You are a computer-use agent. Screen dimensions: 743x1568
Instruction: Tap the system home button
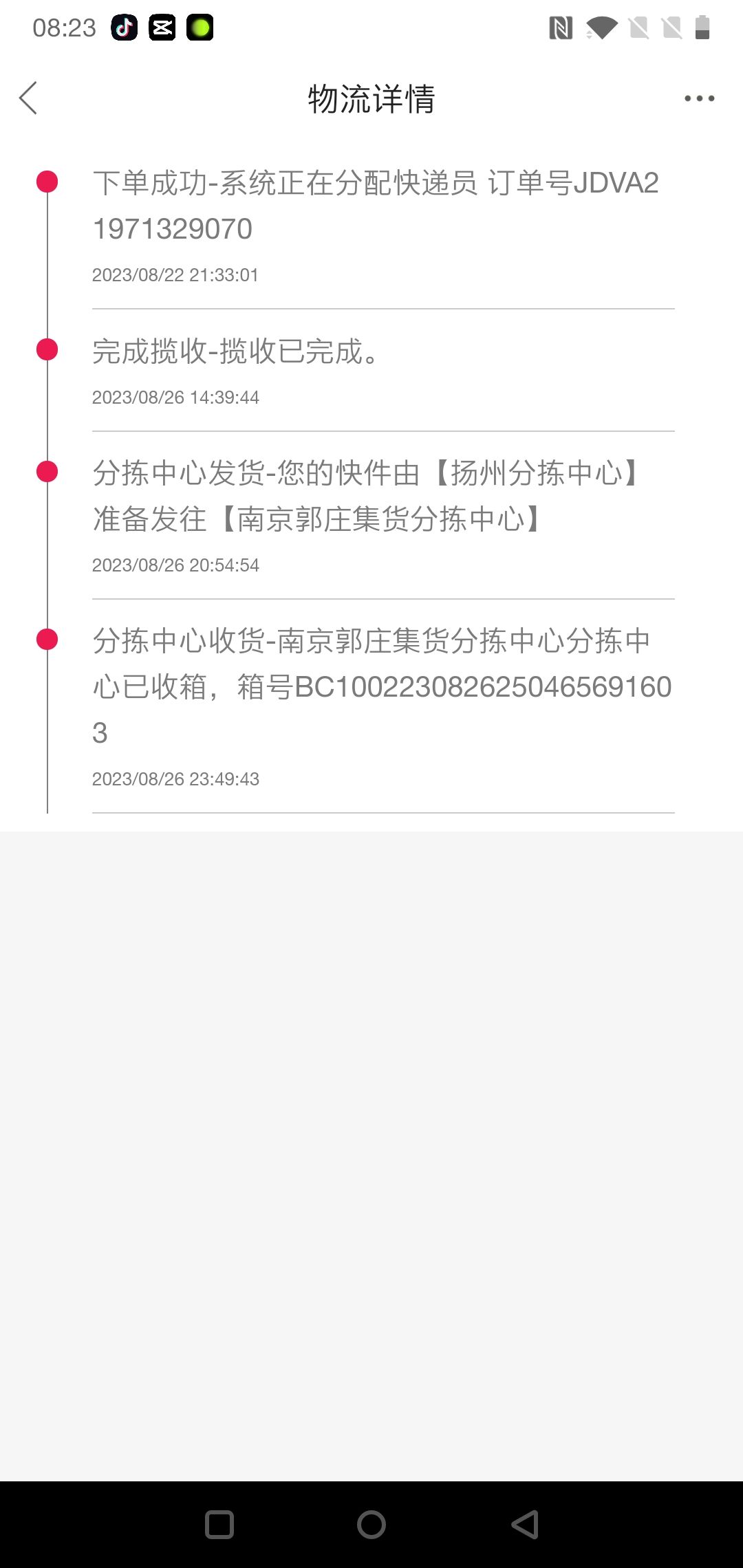click(x=371, y=1525)
